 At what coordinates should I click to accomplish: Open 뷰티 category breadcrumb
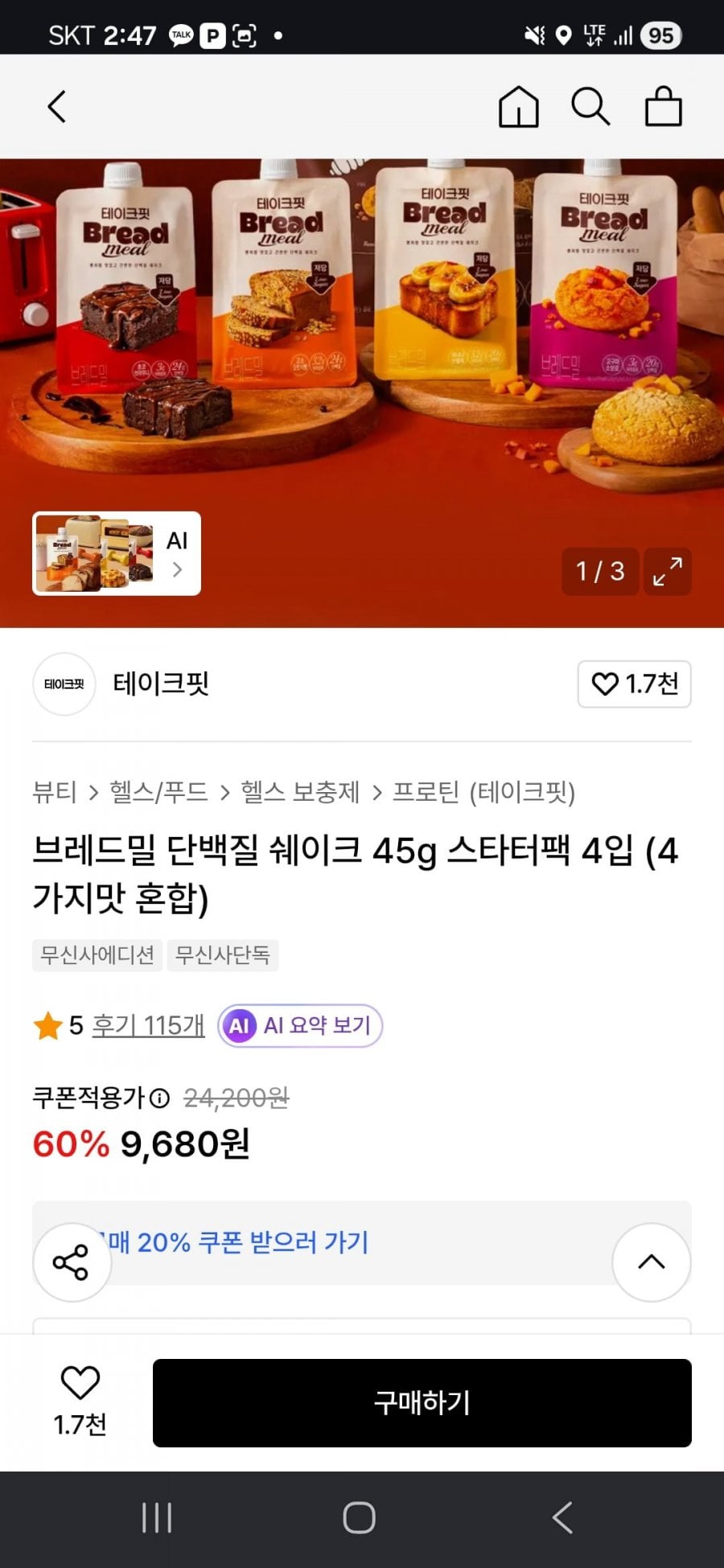coord(54,792)
